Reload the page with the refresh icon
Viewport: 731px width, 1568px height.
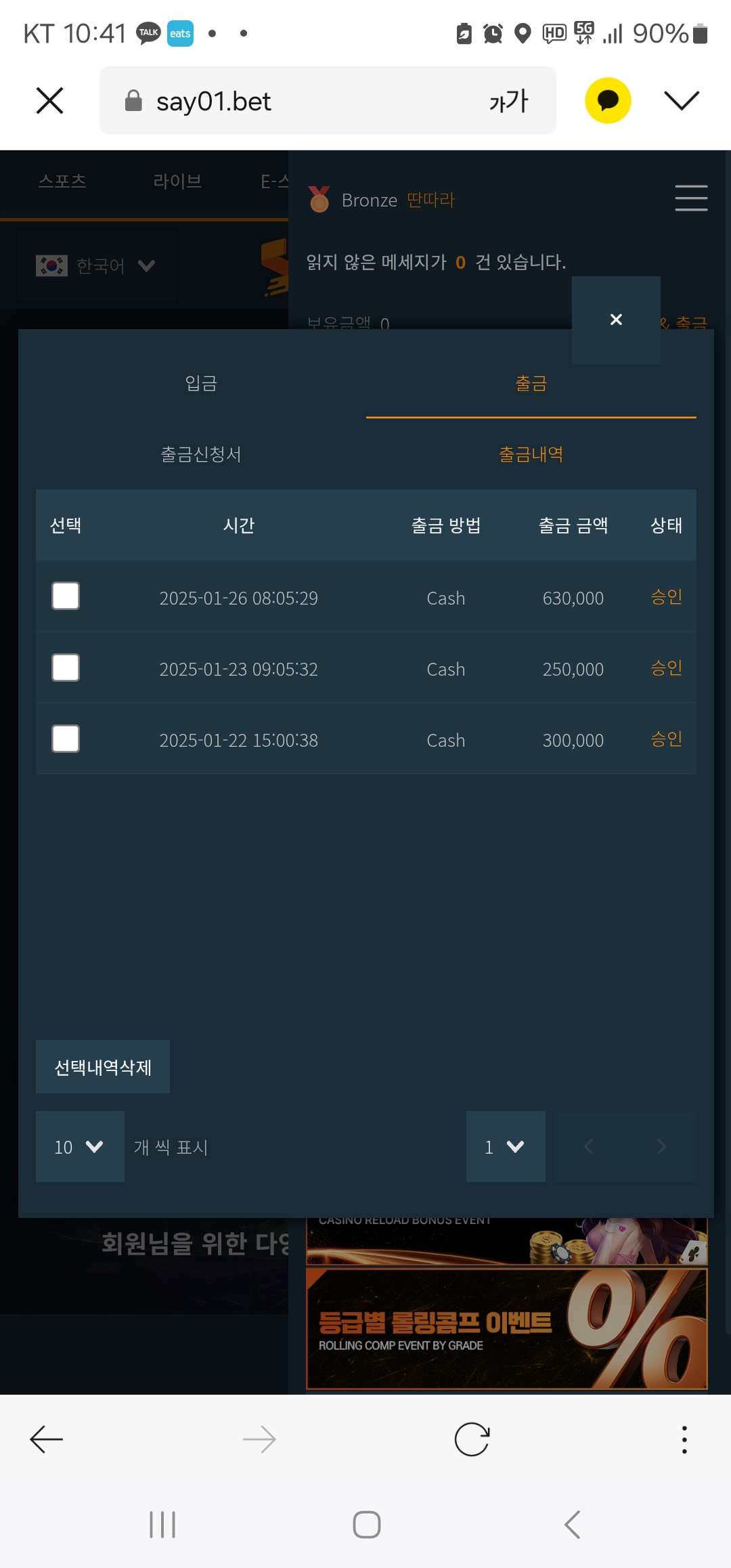tap(472, 1439)
